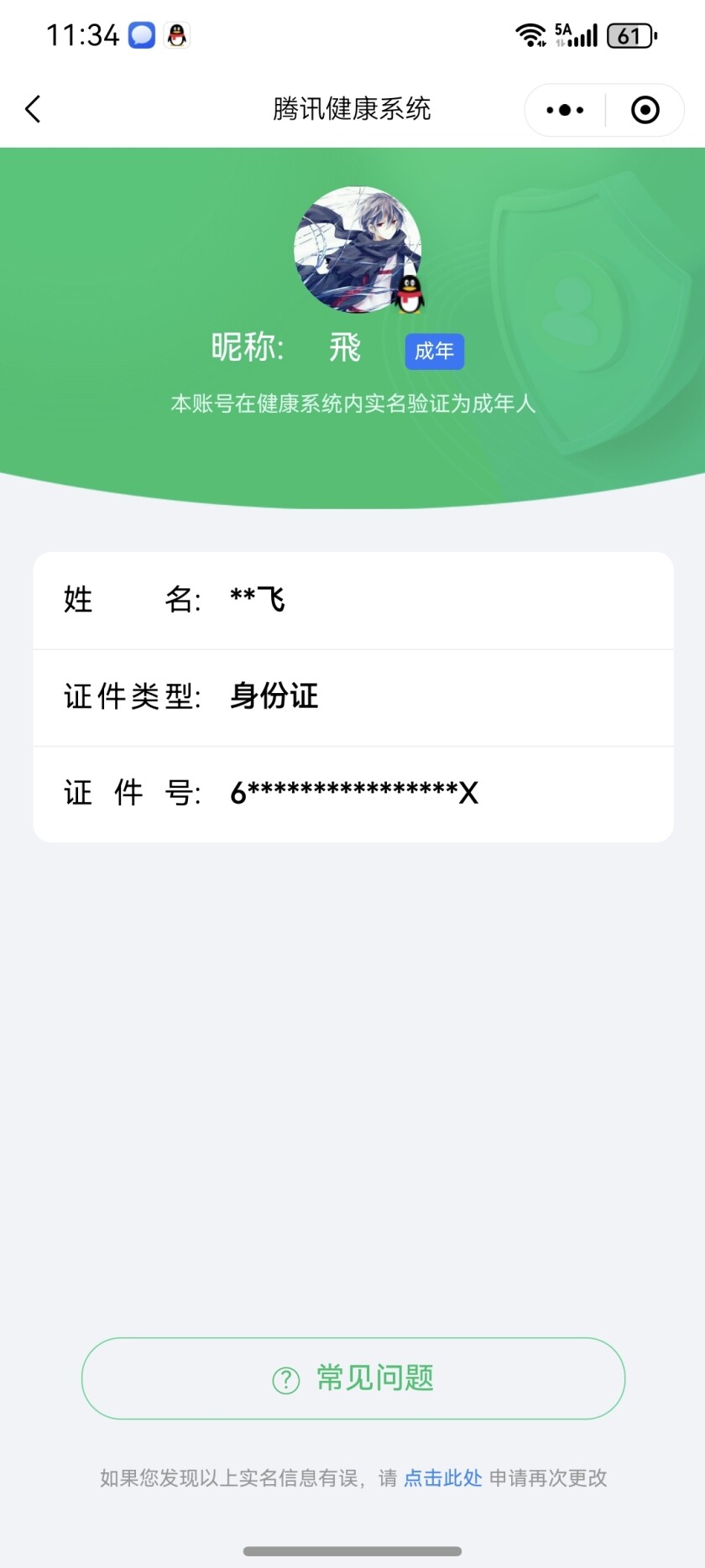Tap the 腾讯健康系统 title text
The image size is (705, 1568).
coord(352,109)
